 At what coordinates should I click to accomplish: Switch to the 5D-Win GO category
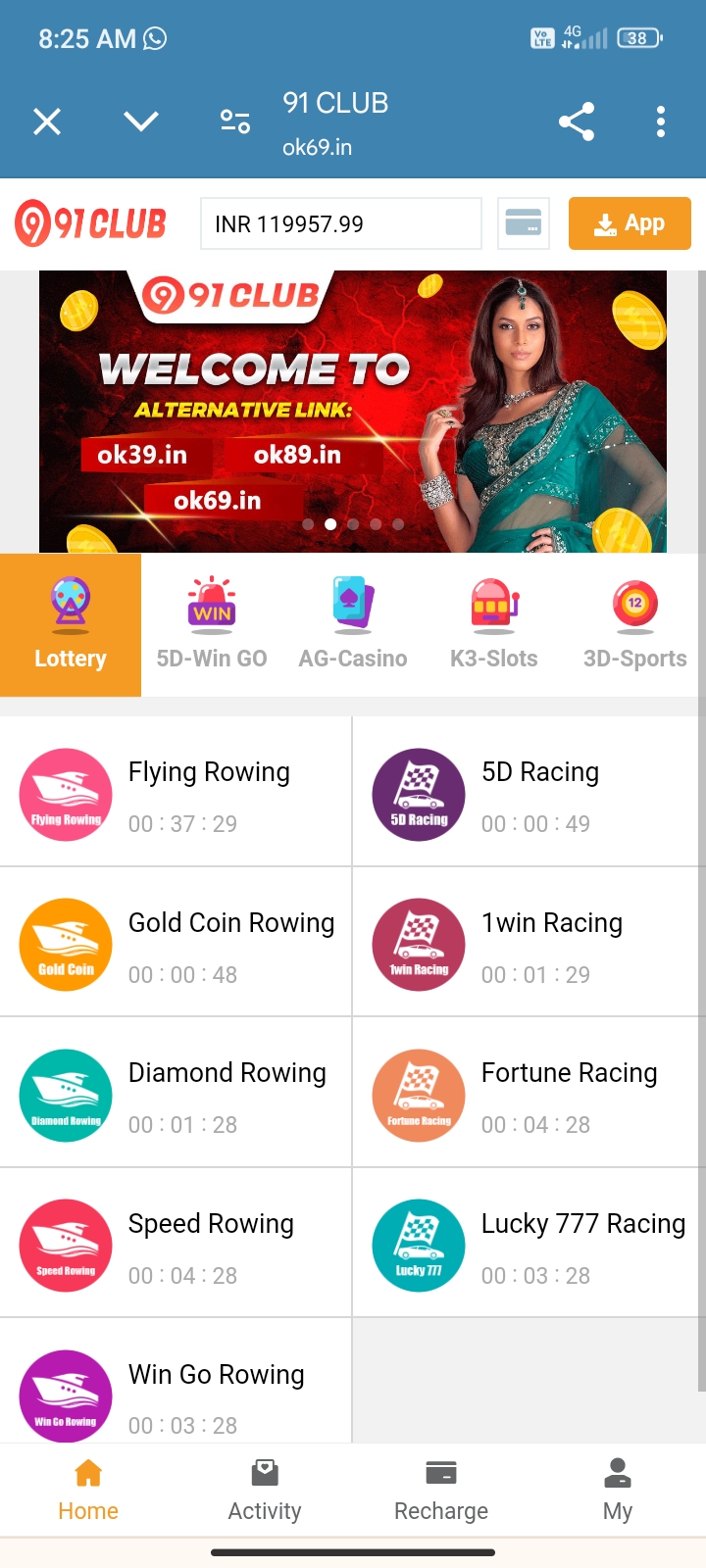click(212, 625)
